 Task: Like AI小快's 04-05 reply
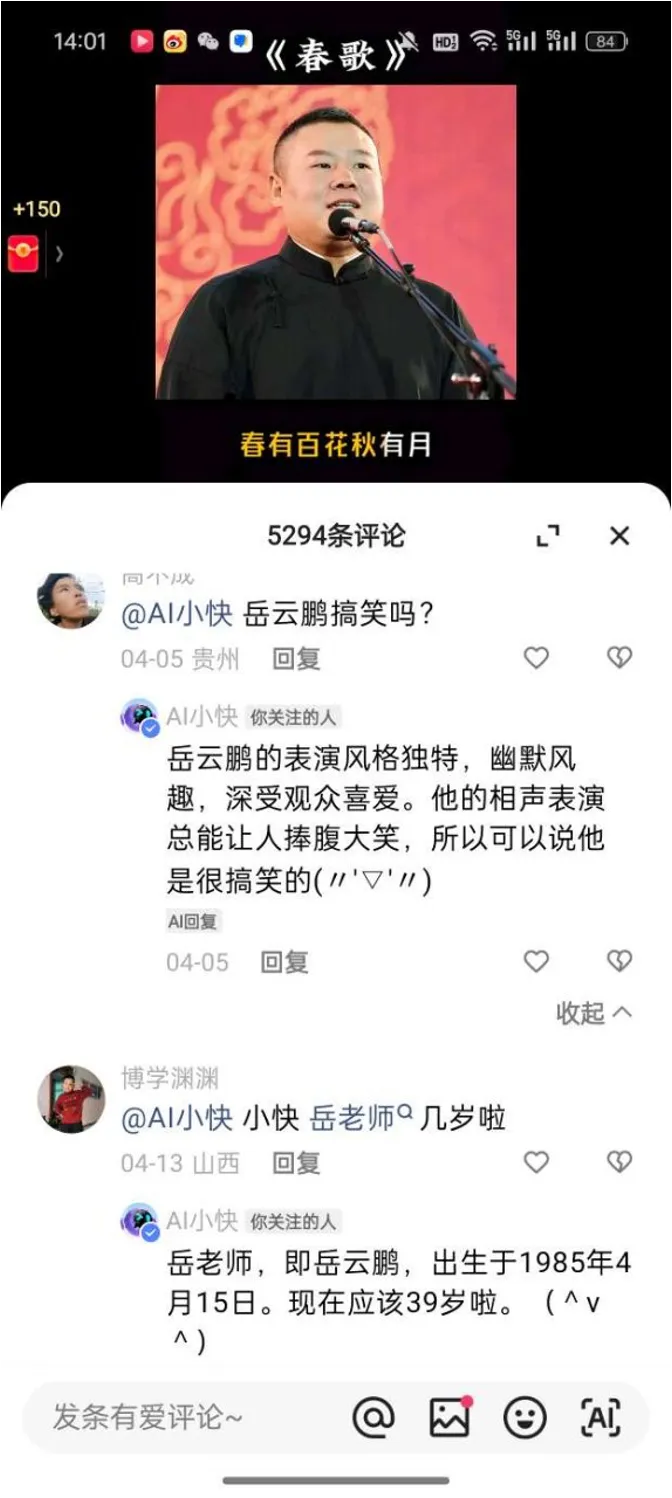(x=537, y=961)
